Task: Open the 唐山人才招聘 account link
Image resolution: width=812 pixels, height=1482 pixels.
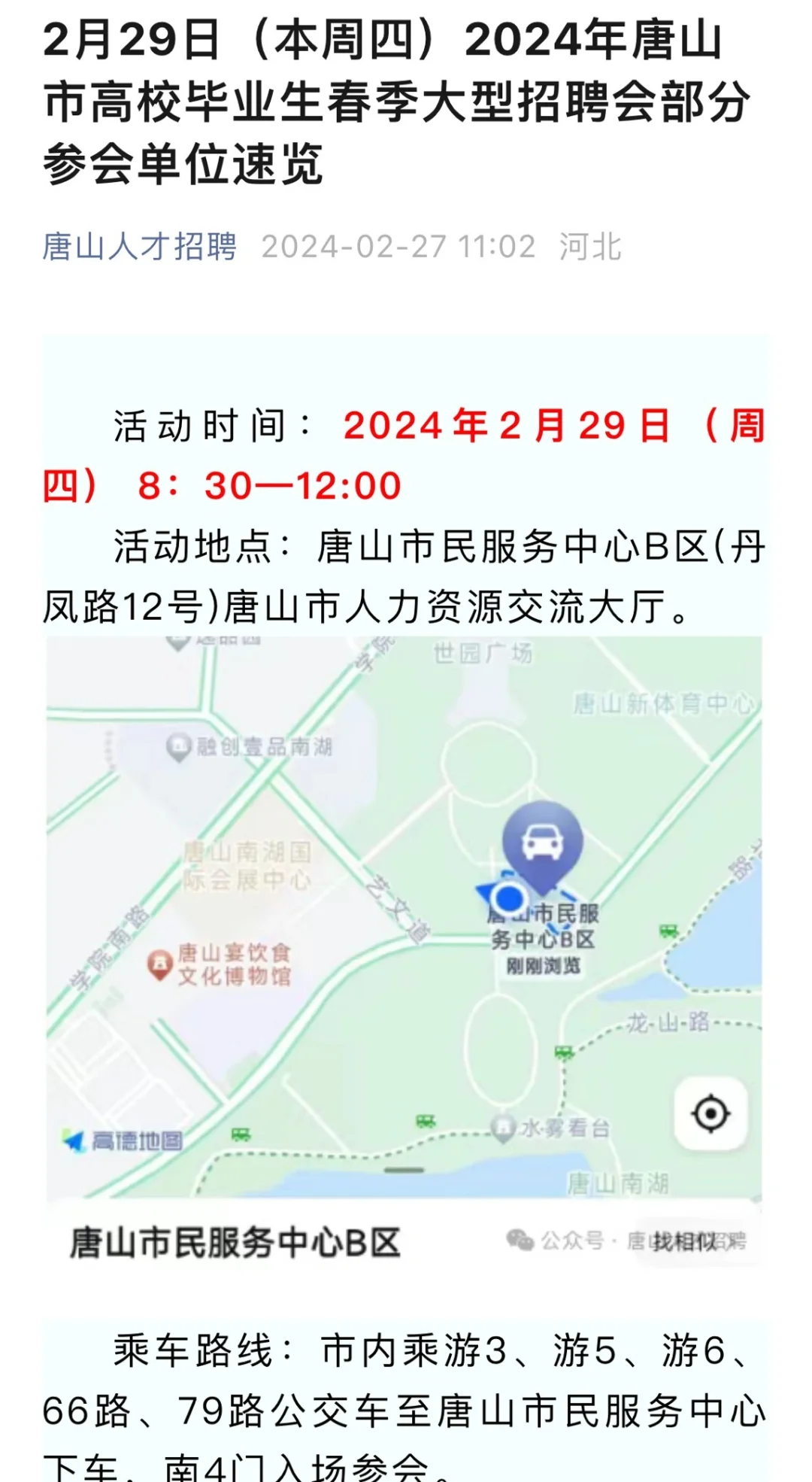Action: [140, 247]
